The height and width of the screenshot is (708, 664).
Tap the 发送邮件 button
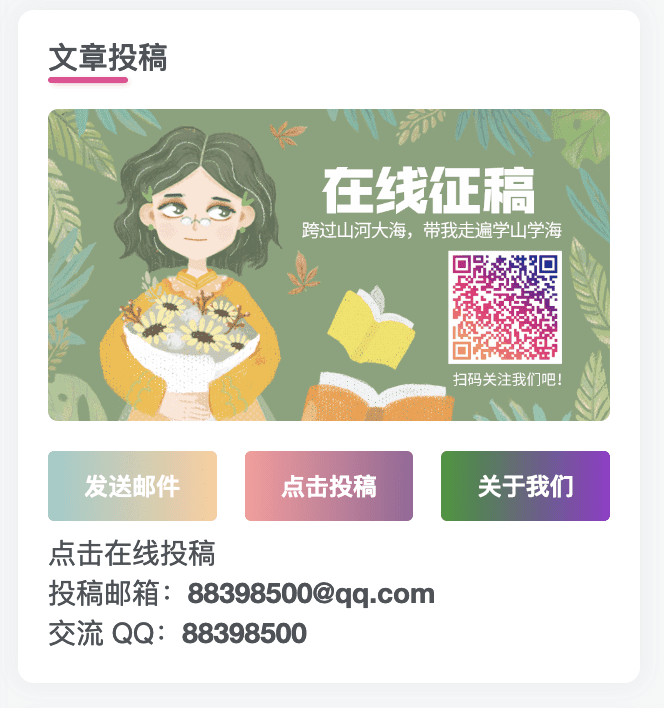point(132,486)
